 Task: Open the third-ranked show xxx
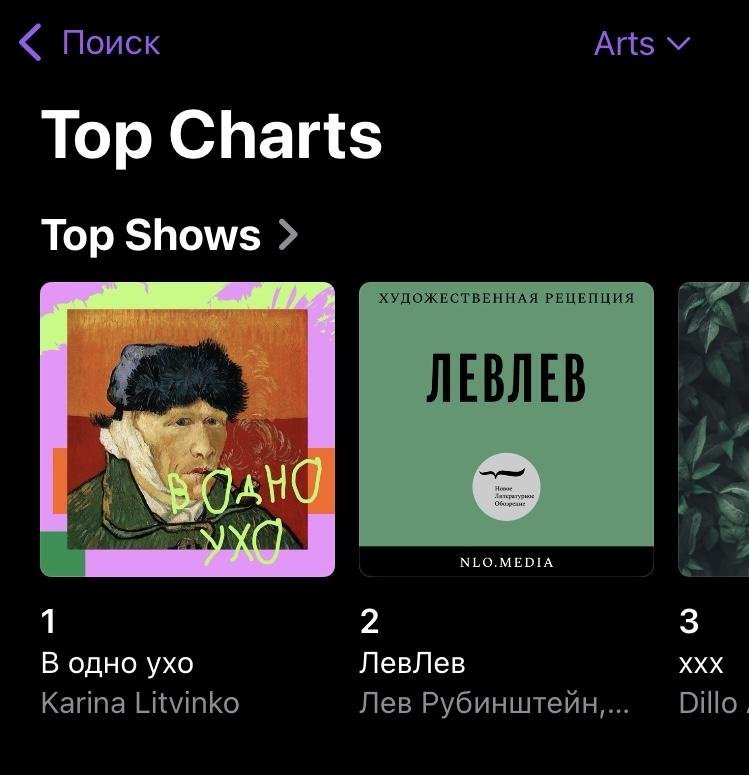click(x=714, y=430)
